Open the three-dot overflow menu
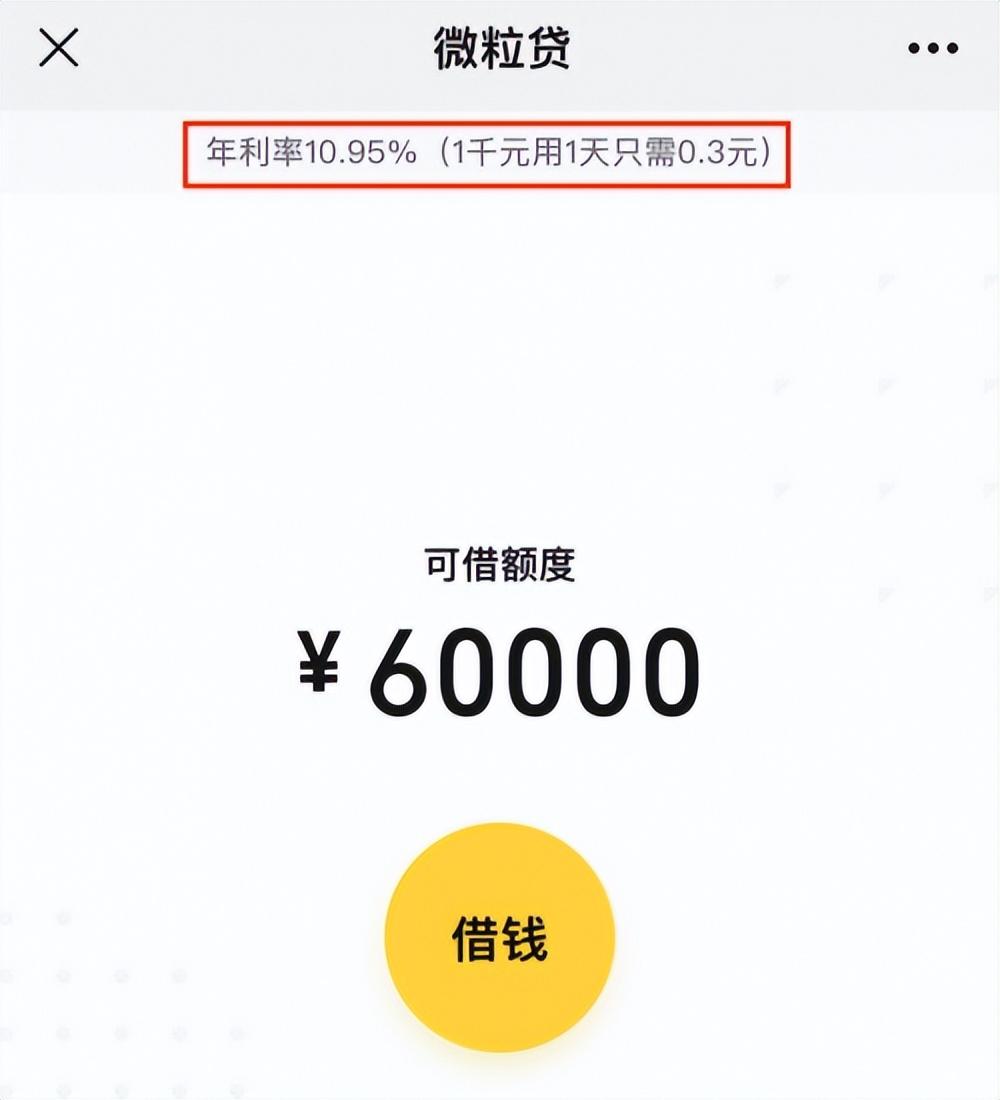This screenshot has height=1100, width=1000. [932, 49]
